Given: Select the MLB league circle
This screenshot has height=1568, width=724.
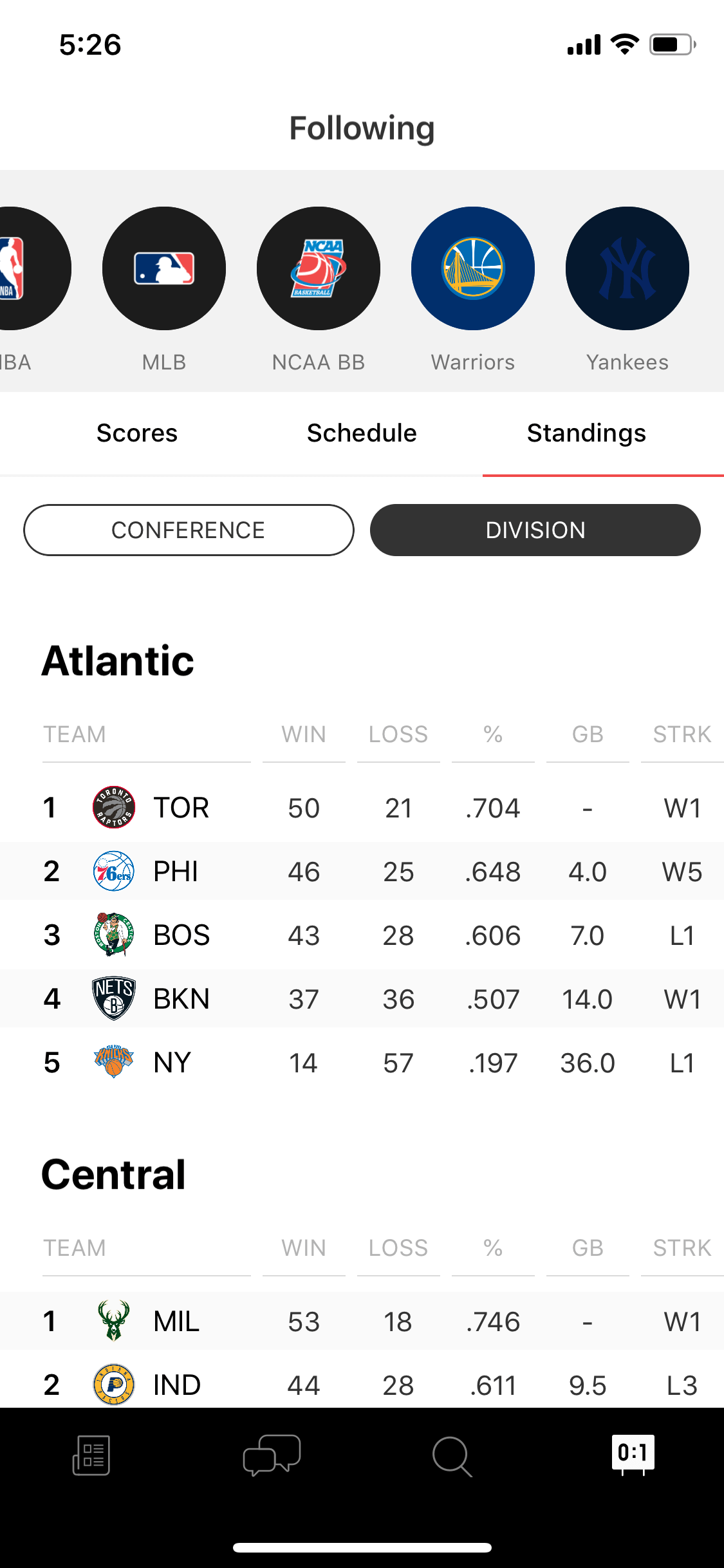Looking at the screenshot, I should coord(164,268).
